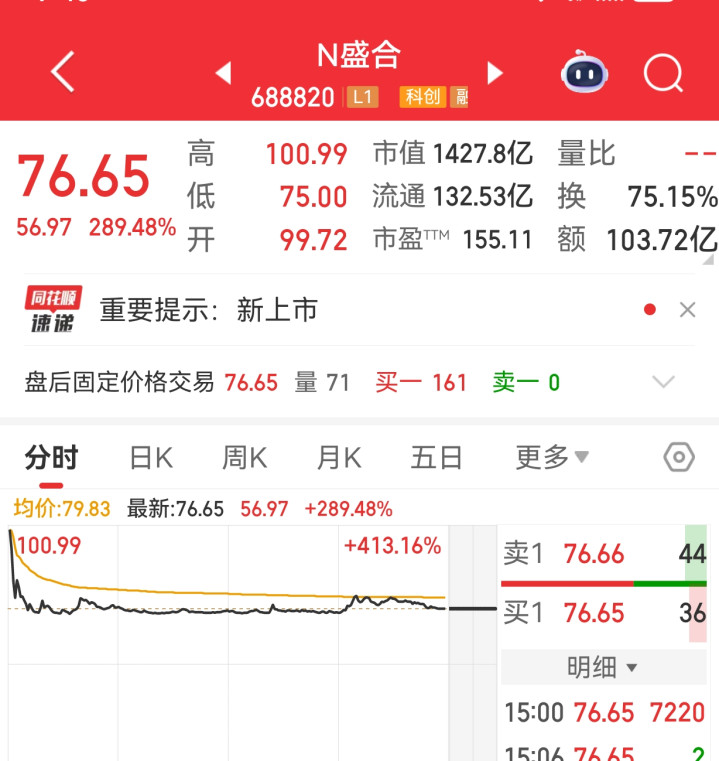
Task: Open the 更多 chart period dropdown
Action: (x=552, y=457)
